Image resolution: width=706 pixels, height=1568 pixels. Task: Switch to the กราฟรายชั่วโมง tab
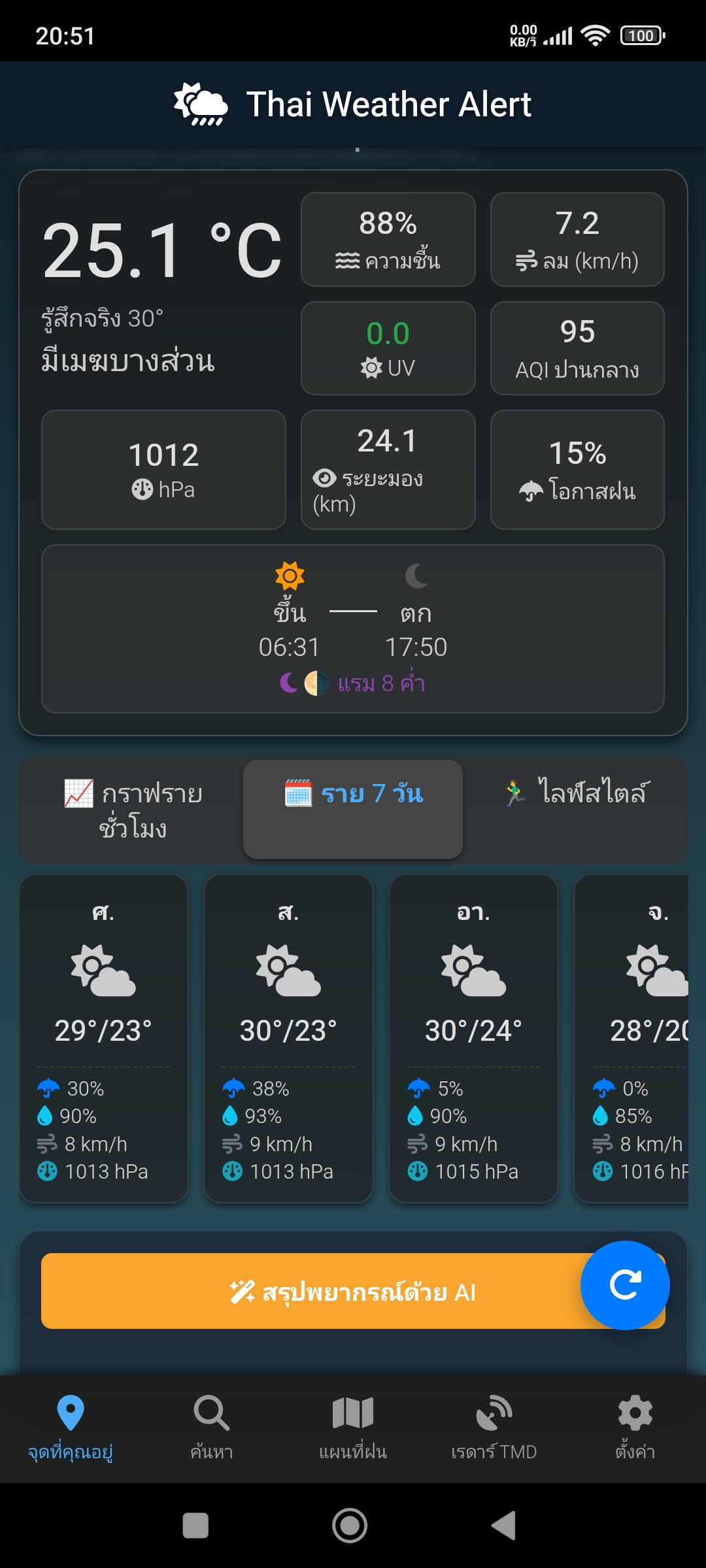coord(133,809)
